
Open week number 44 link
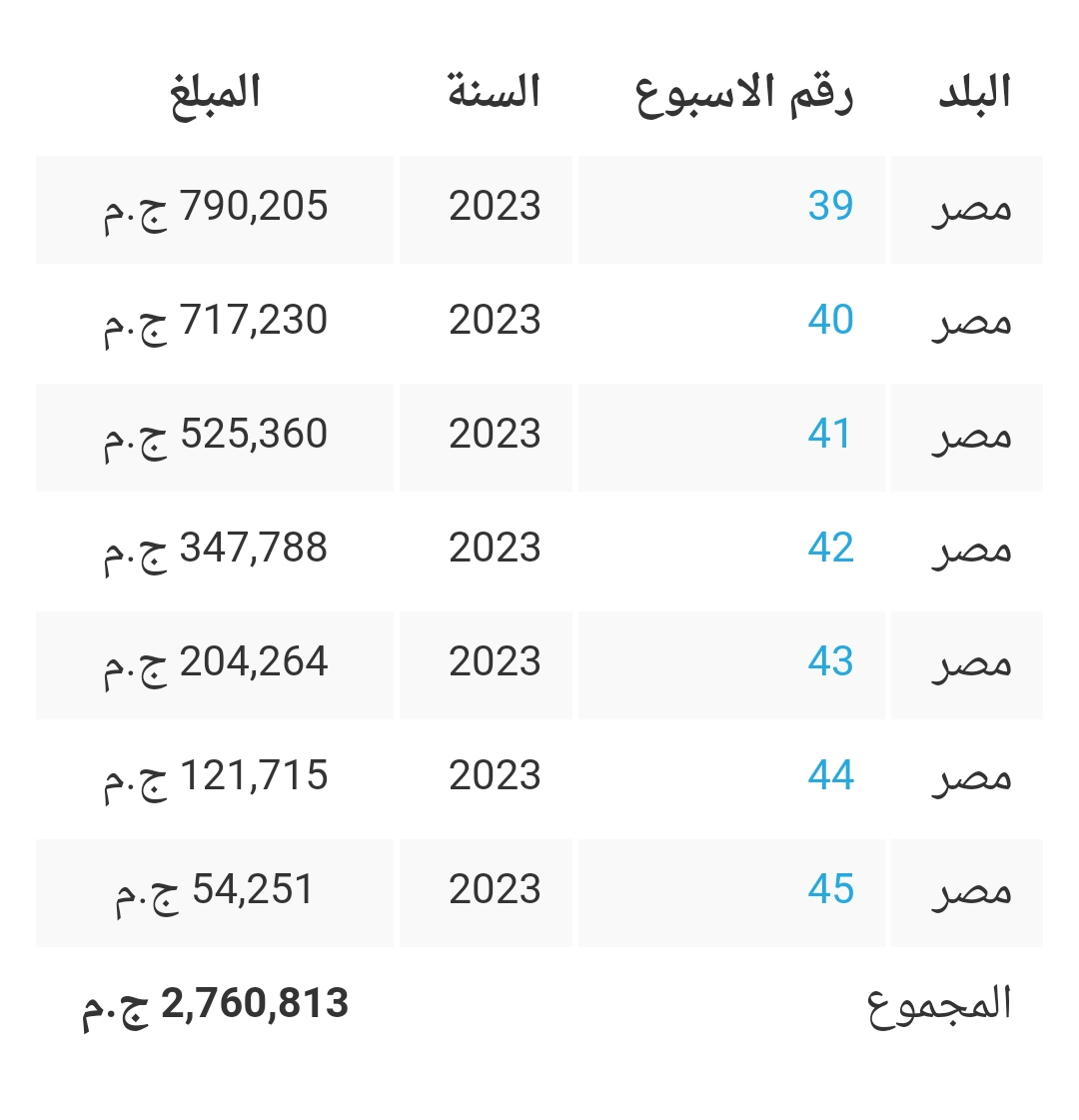tap(830, 775)
